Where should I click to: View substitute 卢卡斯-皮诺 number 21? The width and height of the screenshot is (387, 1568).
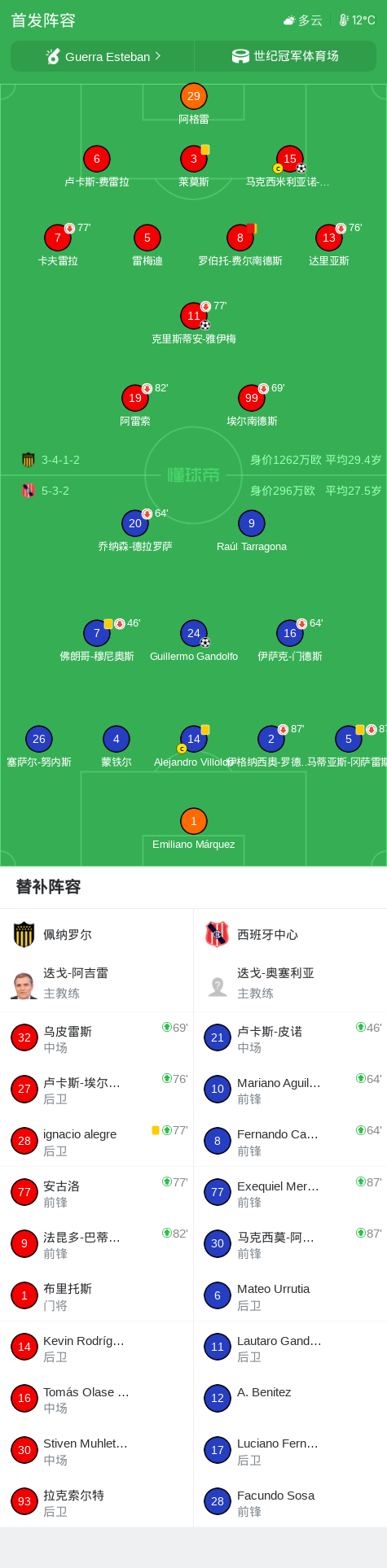pos(290,1037)
